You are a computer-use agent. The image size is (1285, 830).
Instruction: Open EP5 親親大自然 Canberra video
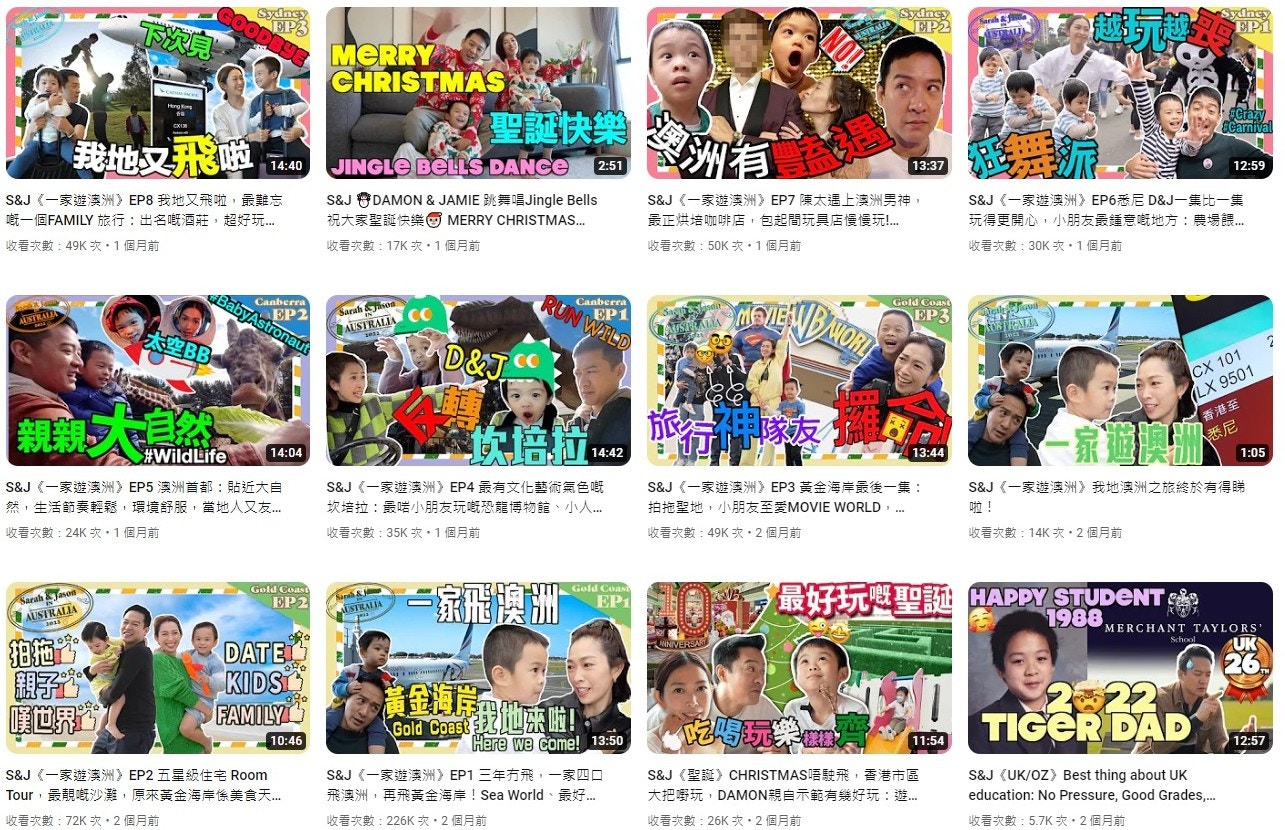158,380
